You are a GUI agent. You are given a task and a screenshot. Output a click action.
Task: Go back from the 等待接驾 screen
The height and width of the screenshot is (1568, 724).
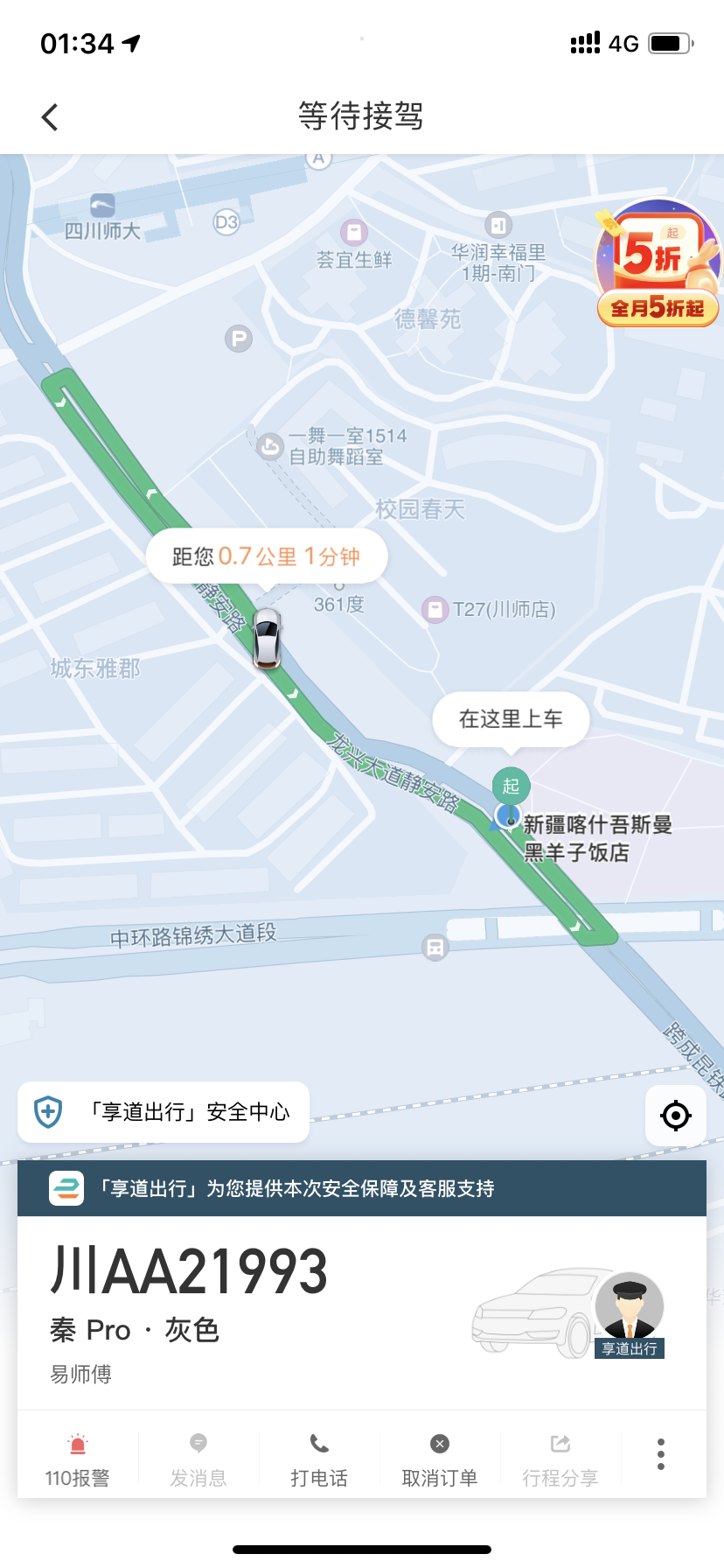pyautogui.click(x=50, y=116)
